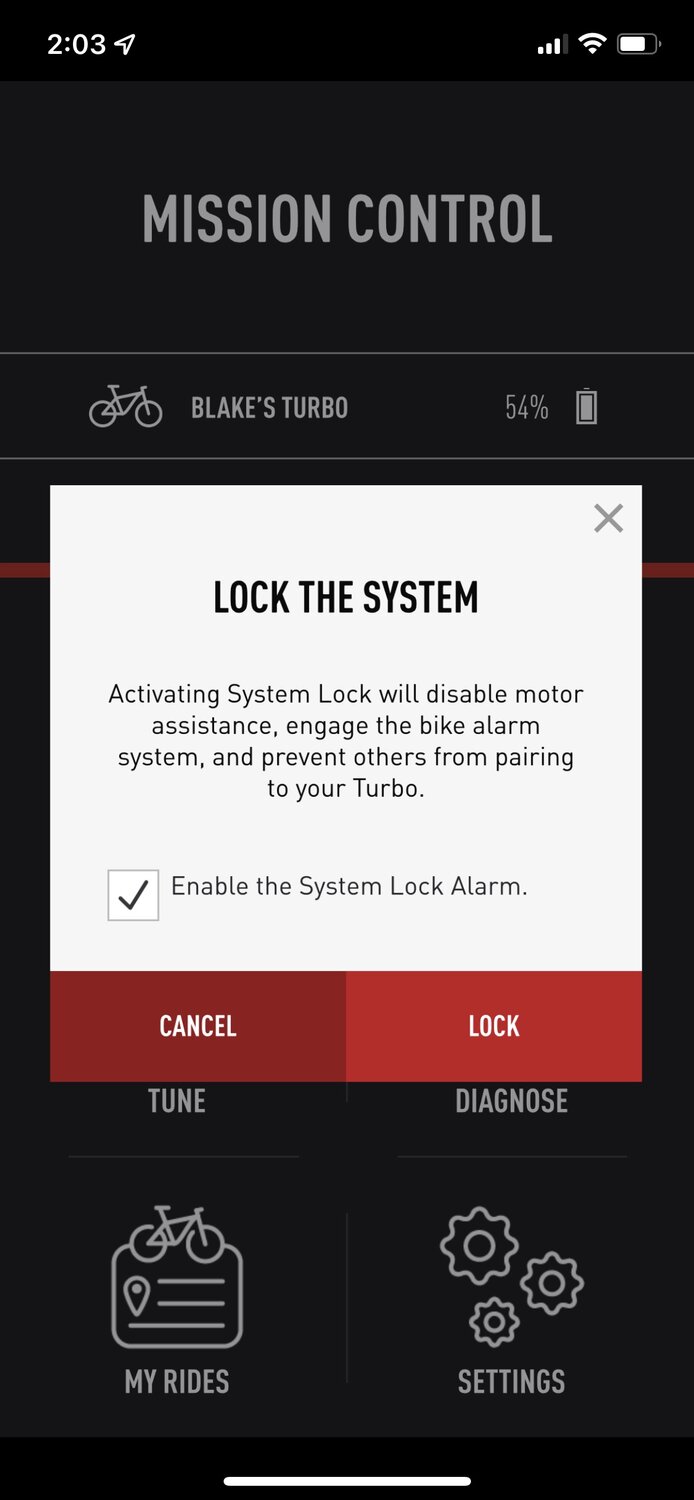Confirm with the Lock button
694x1500 pixels.
pos(494,1026)
